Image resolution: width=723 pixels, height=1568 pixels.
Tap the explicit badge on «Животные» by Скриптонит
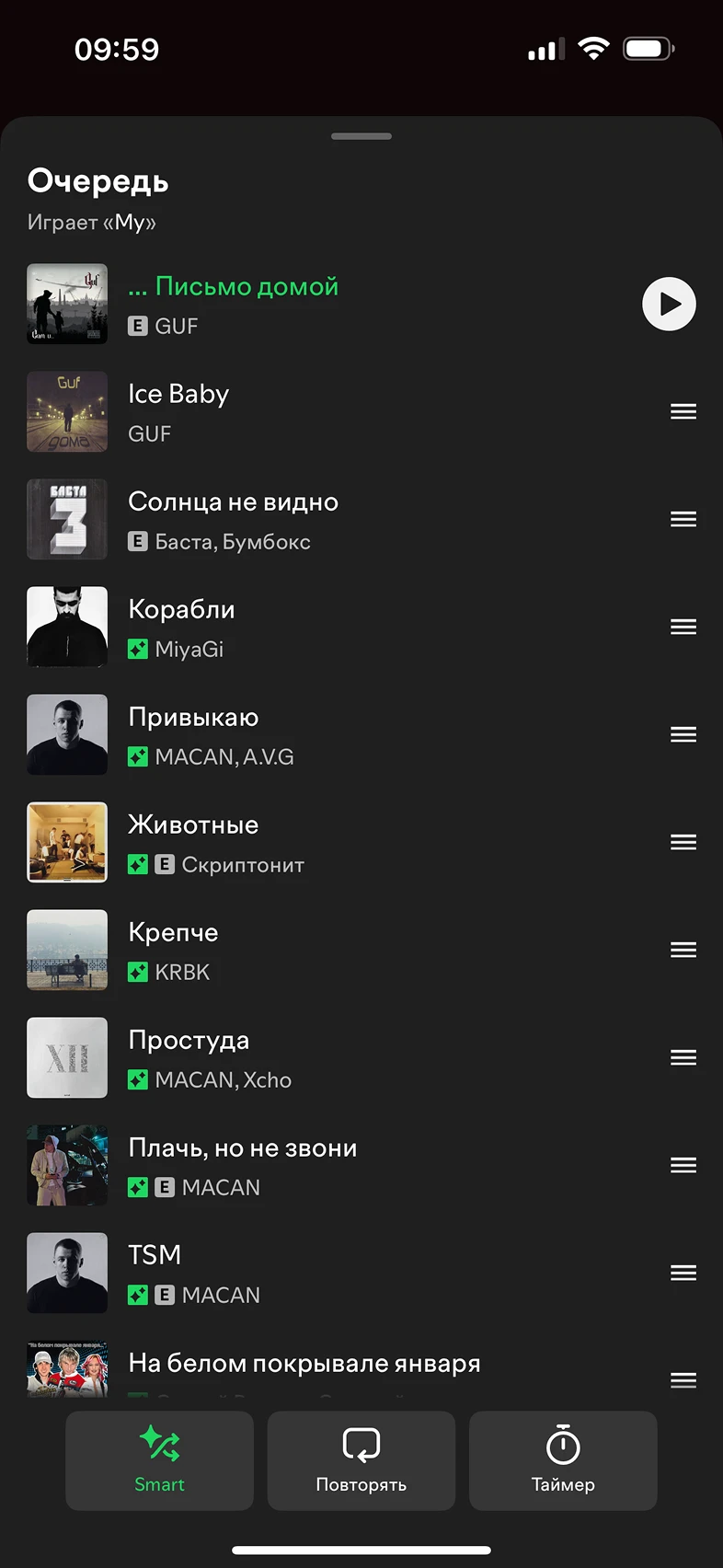tap(164, 864)
